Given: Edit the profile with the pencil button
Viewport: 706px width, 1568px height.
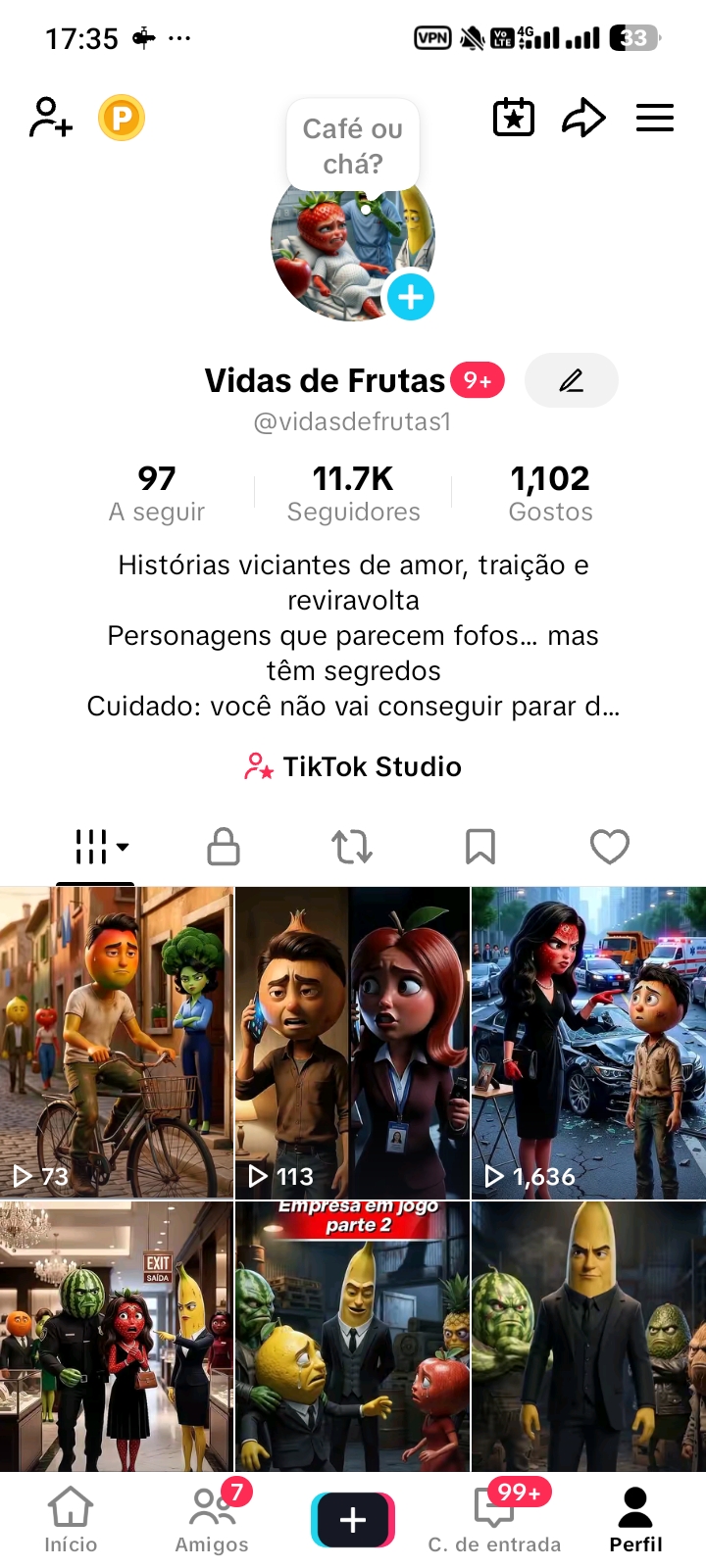Looking at the screenshot, I should pos(572,380).
